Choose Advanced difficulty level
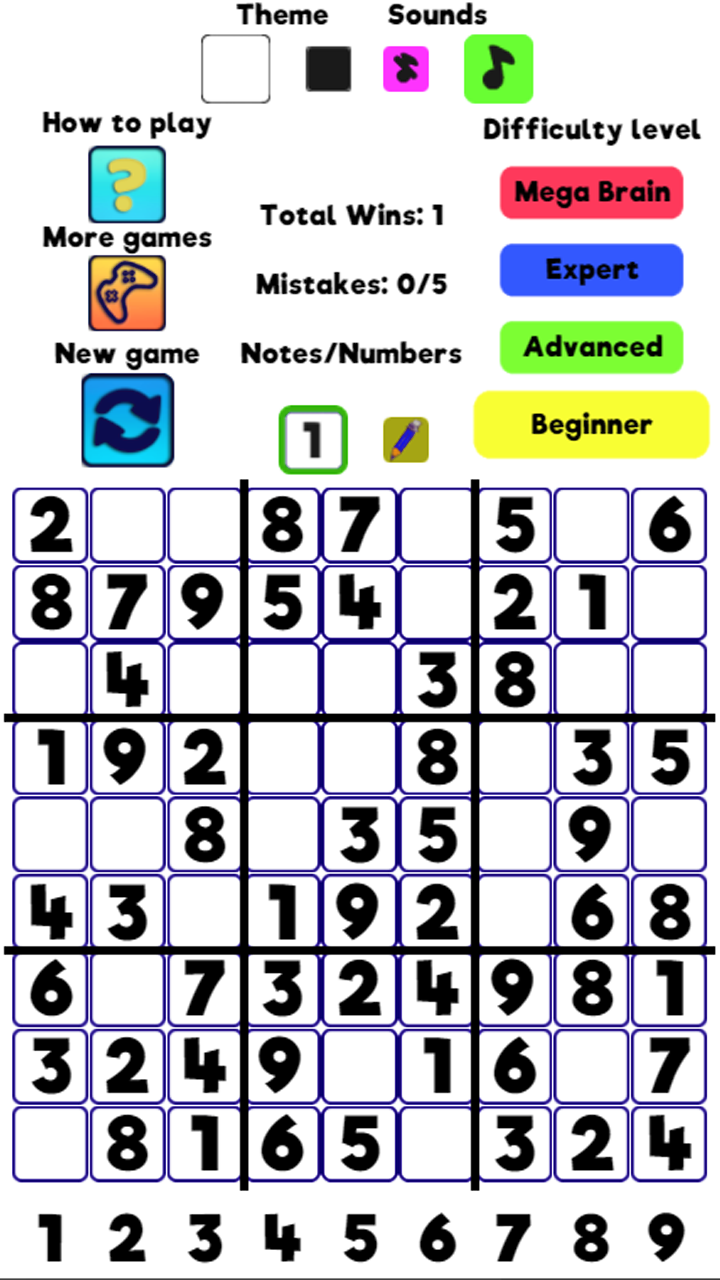The height and width of the screenshot is (1280, 720). click(591, 347)
